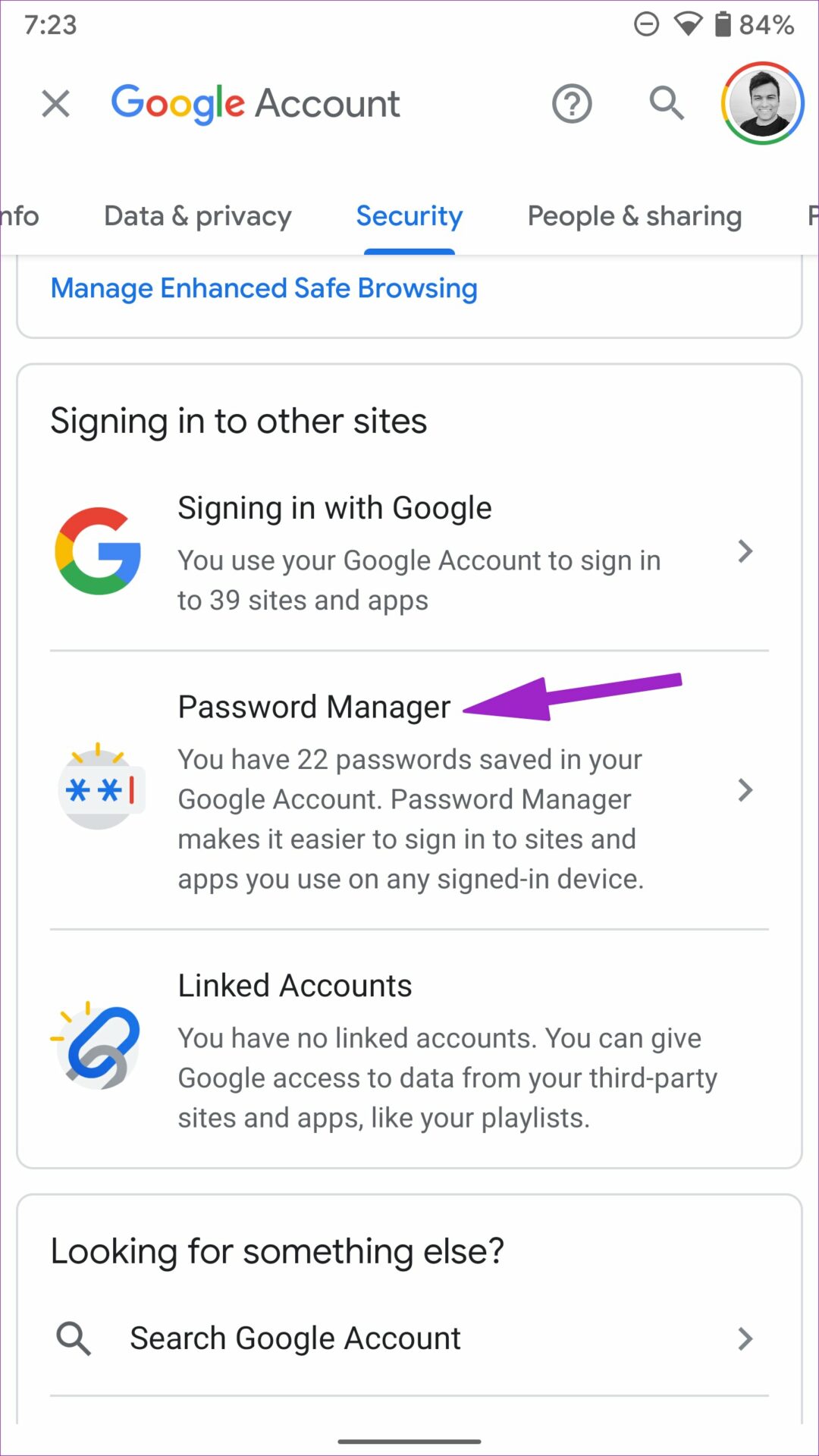Select the Security tab
Image resolution: width=819 pixels, height=1456 pixels.
[409, 216]
